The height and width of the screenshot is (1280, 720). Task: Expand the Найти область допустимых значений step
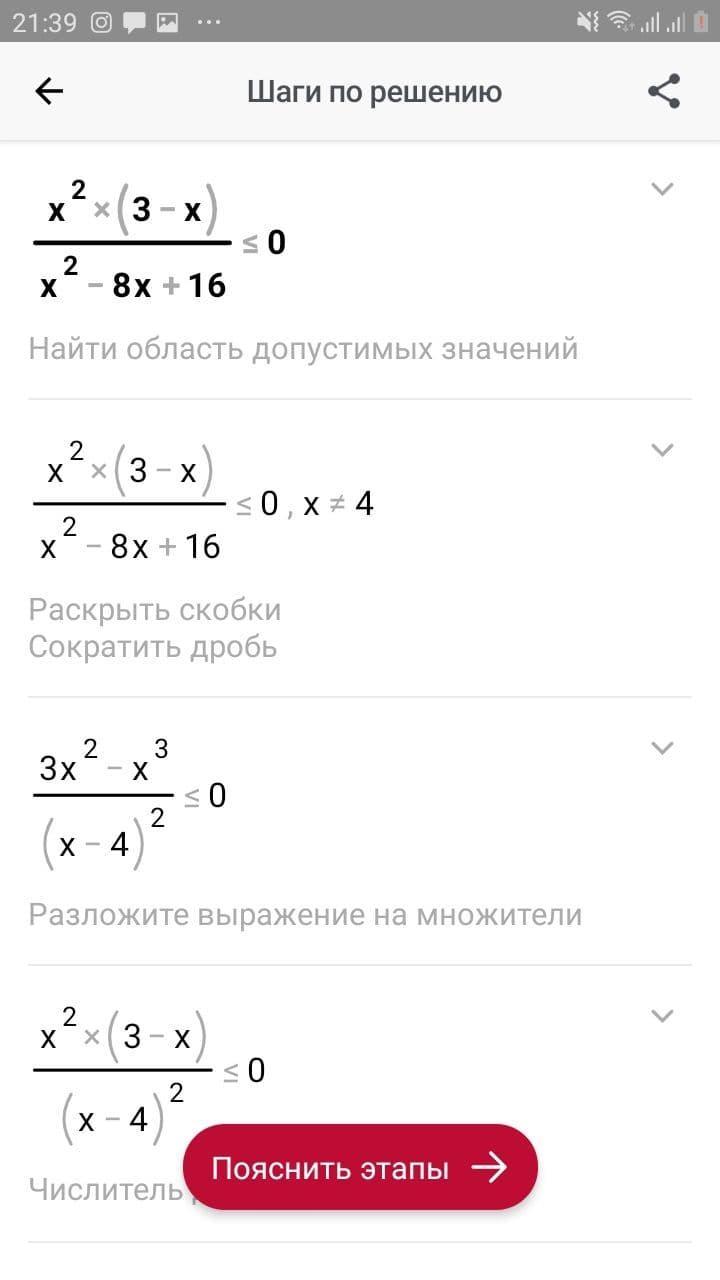(x=662, y=189)
